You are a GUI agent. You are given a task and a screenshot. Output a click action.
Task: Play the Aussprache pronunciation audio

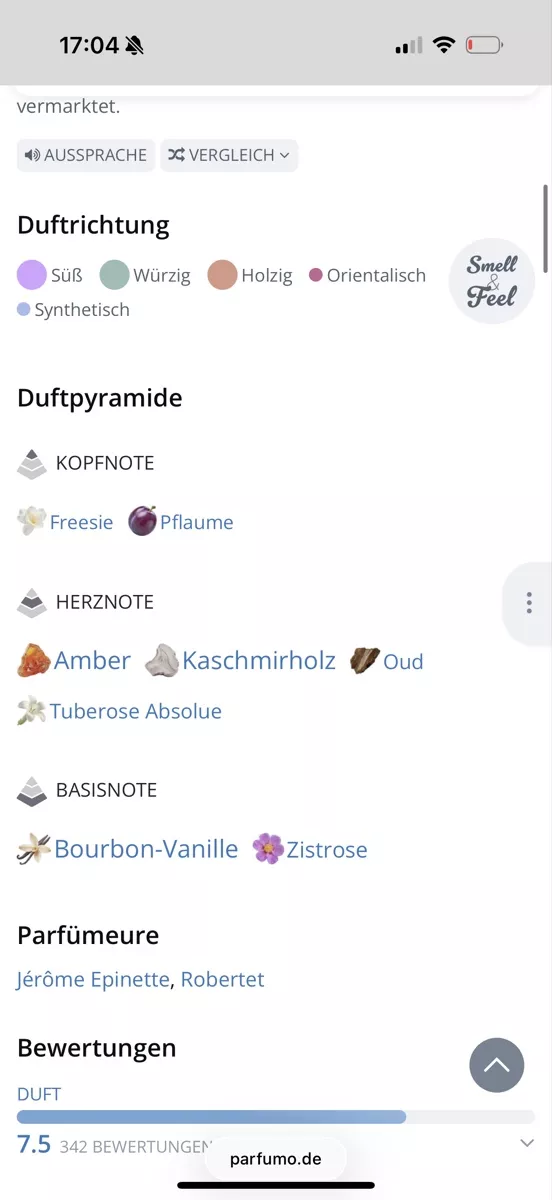tap(86, 155)
